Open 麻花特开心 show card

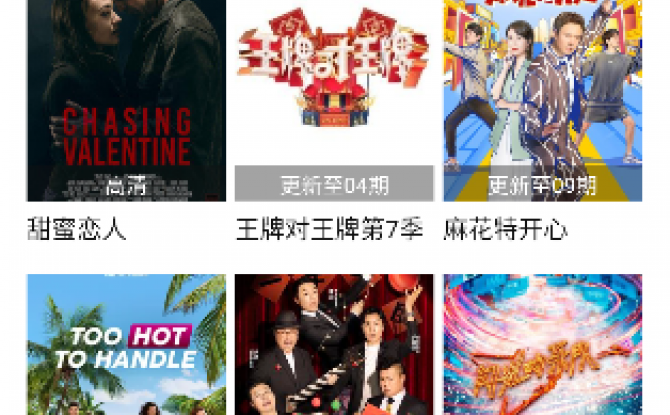coord(542,100)
